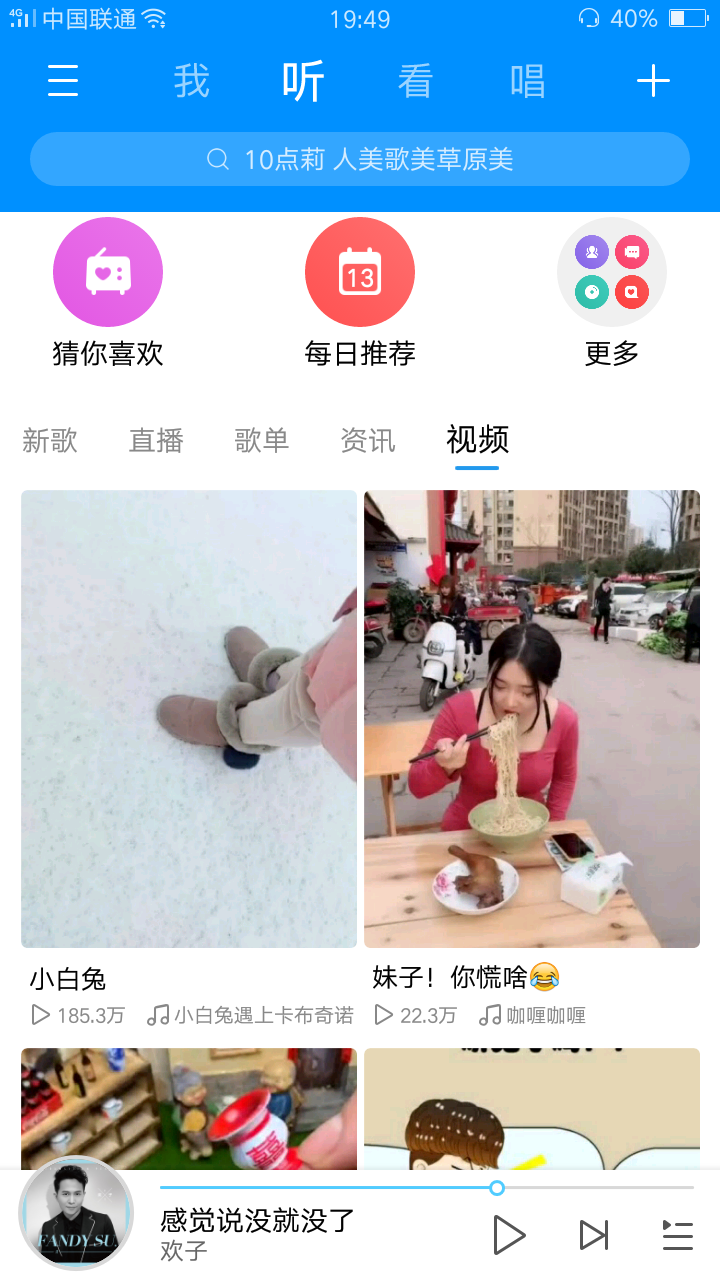The height and width of the screenshot is (1280, 720).
Task: Tap the plus icon in the top bar
Action: 653,81
